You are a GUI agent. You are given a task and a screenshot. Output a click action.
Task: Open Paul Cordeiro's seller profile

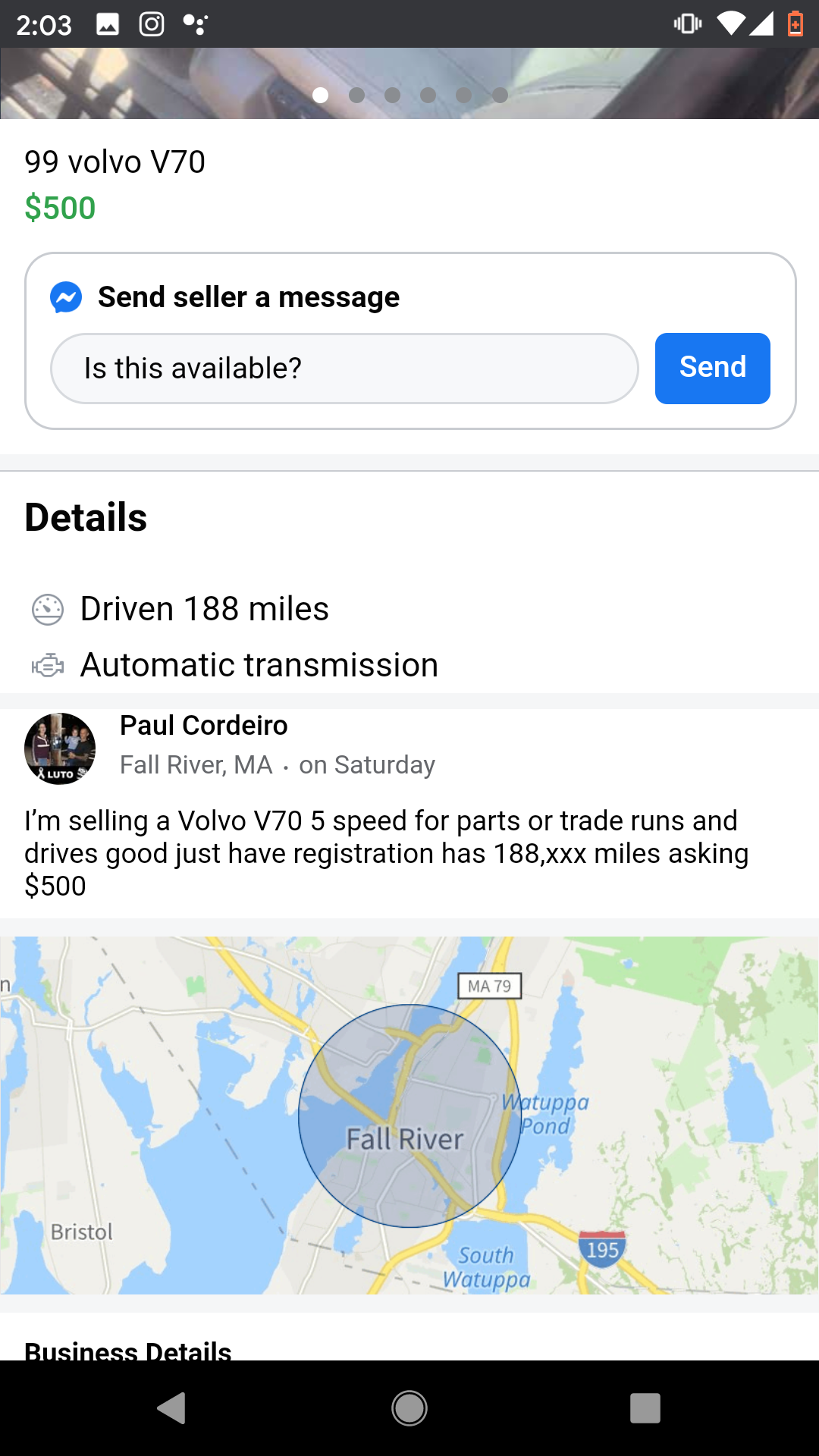(203, 726)
